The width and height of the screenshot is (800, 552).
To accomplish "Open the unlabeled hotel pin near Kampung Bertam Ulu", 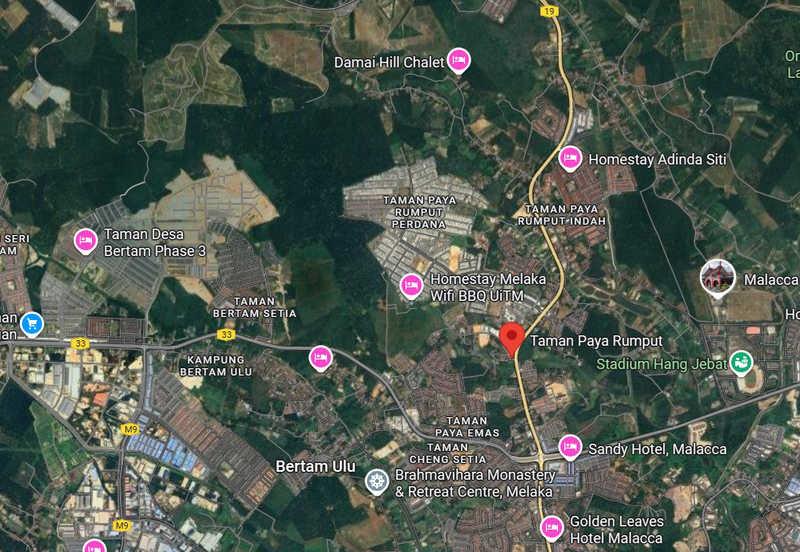I will pos(320,357).
